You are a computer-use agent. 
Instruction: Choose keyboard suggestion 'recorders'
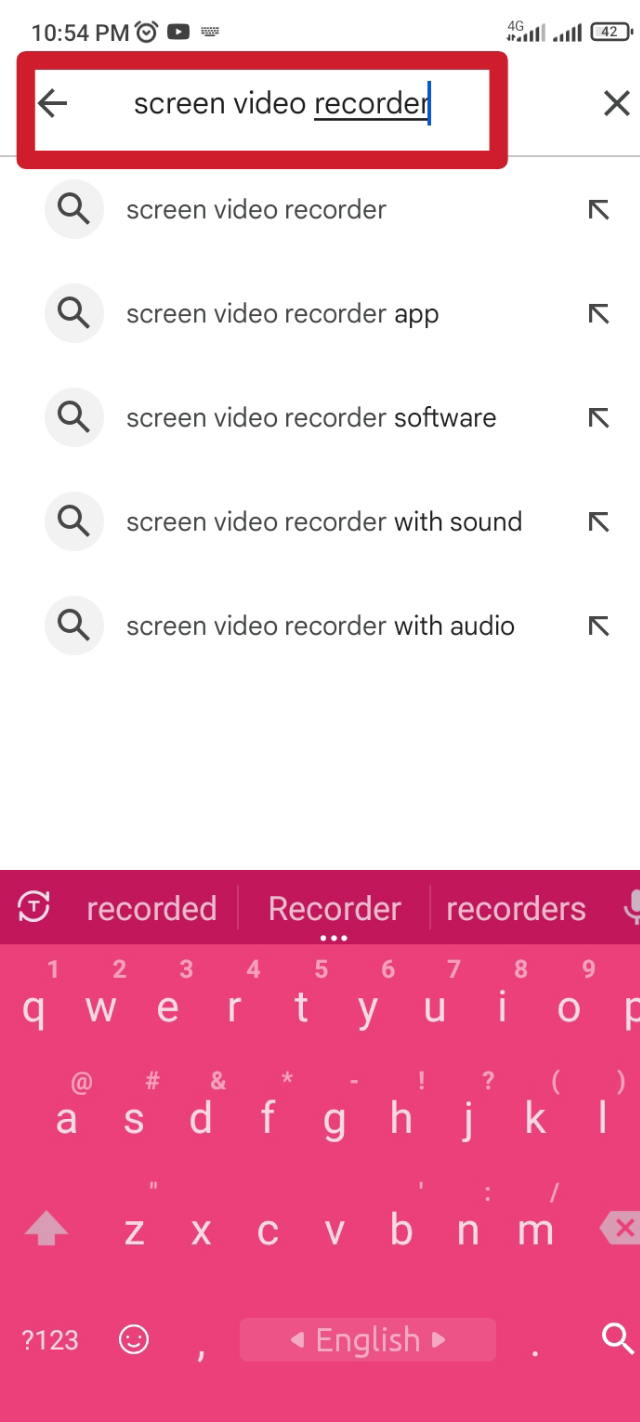[x=515, y=908]
